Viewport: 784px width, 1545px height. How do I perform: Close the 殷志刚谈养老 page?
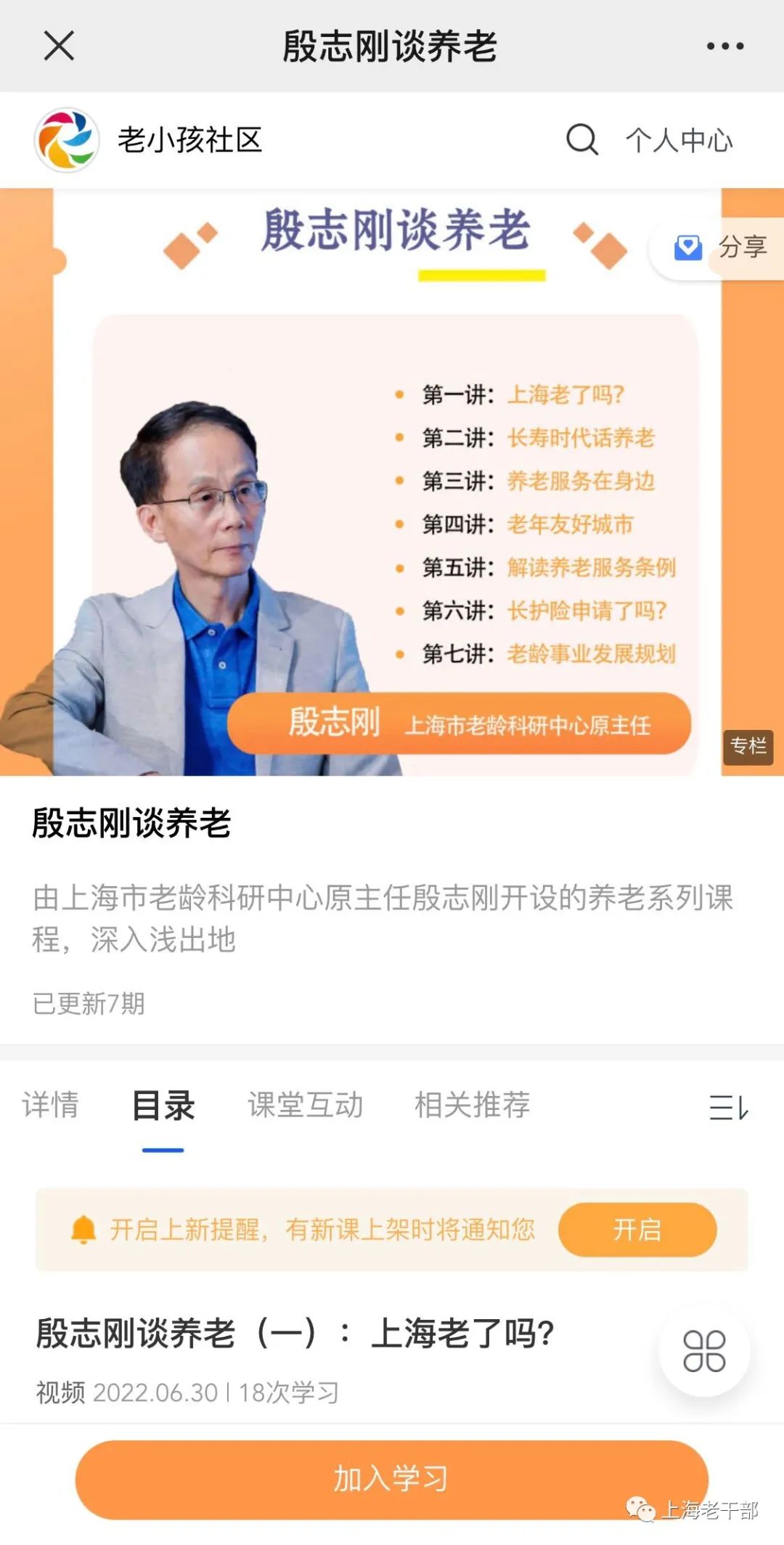click(x=59, y=46)
